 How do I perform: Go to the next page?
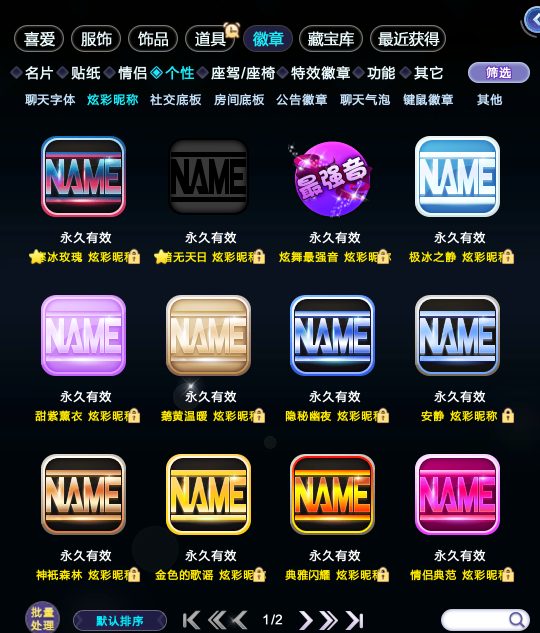(x=306, y=620)
